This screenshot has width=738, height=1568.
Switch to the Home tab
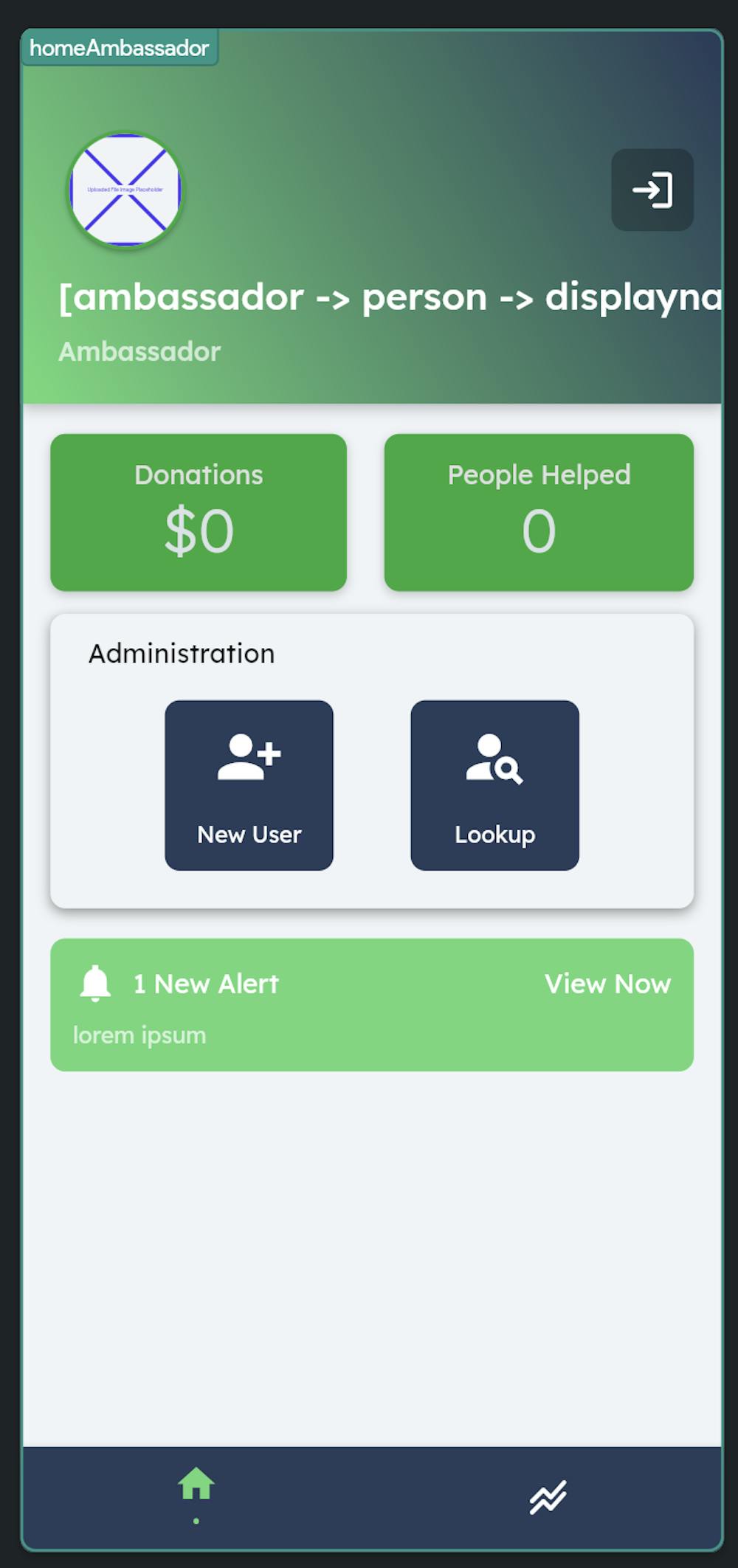pos(196,1485)
